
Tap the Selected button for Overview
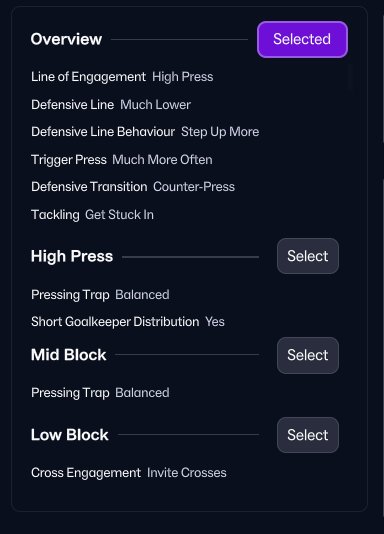[x=302, y=40]
